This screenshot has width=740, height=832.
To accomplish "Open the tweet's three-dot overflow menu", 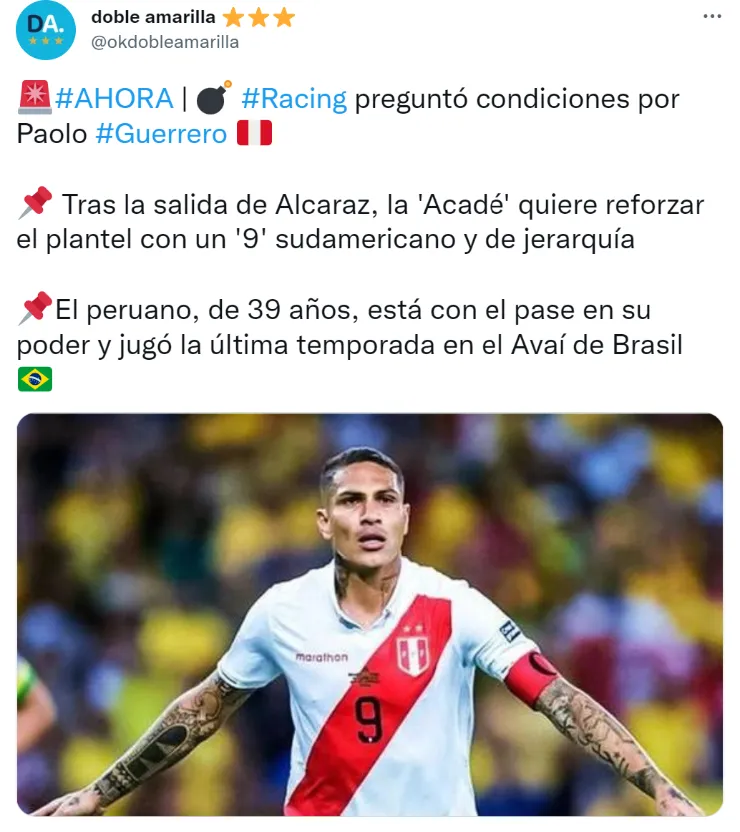I will pyautogui.click(x=711, y=16).
